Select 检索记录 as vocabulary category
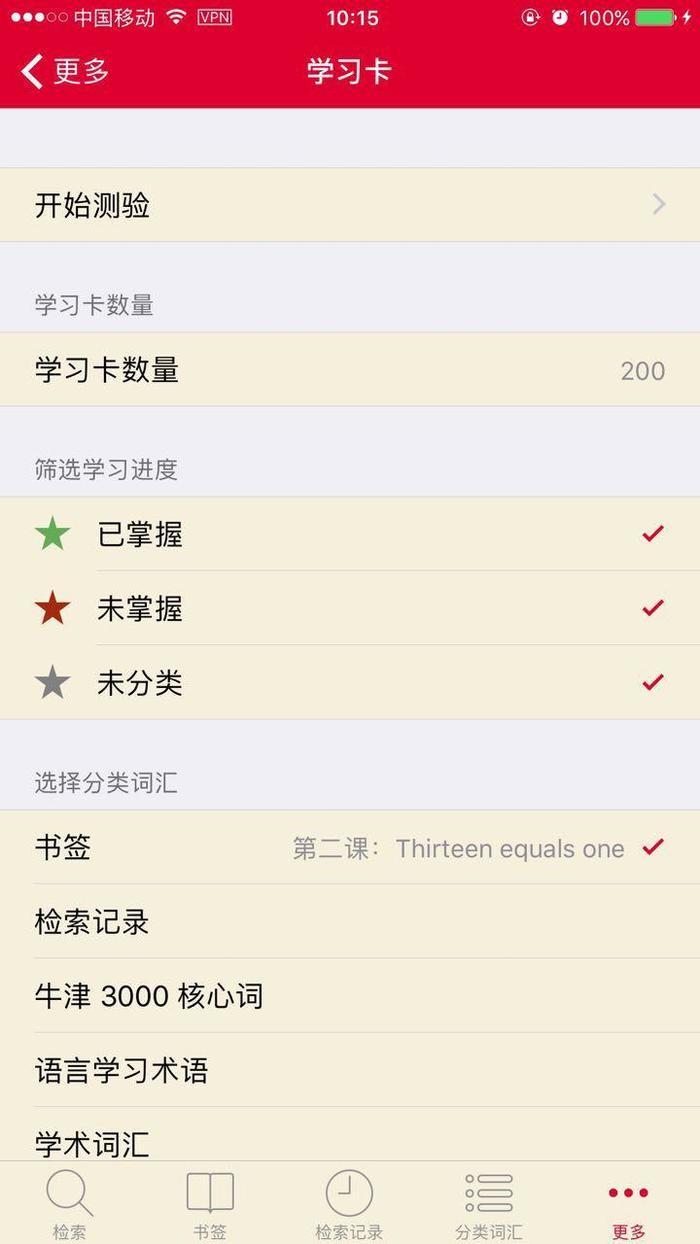700x1244 pixels. [350, 922]
